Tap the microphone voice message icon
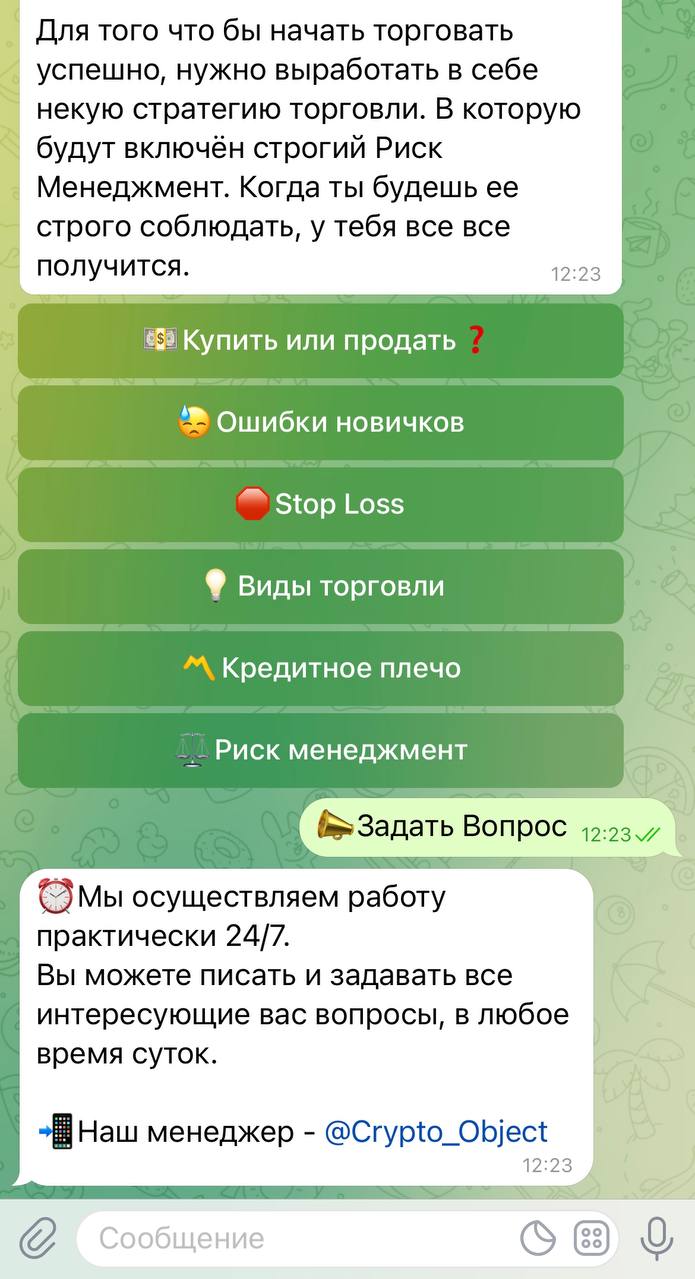 pos(656,1240)
